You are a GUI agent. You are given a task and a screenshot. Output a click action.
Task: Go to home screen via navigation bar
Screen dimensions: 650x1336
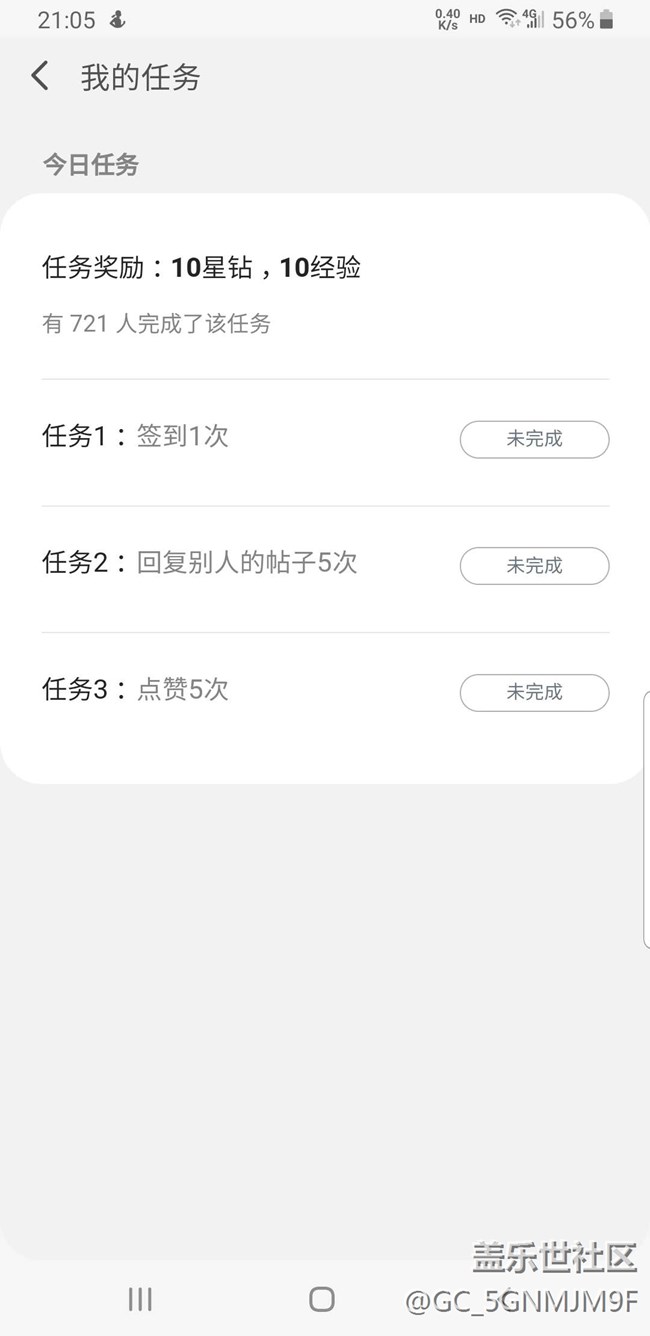tap(322, 1298)
